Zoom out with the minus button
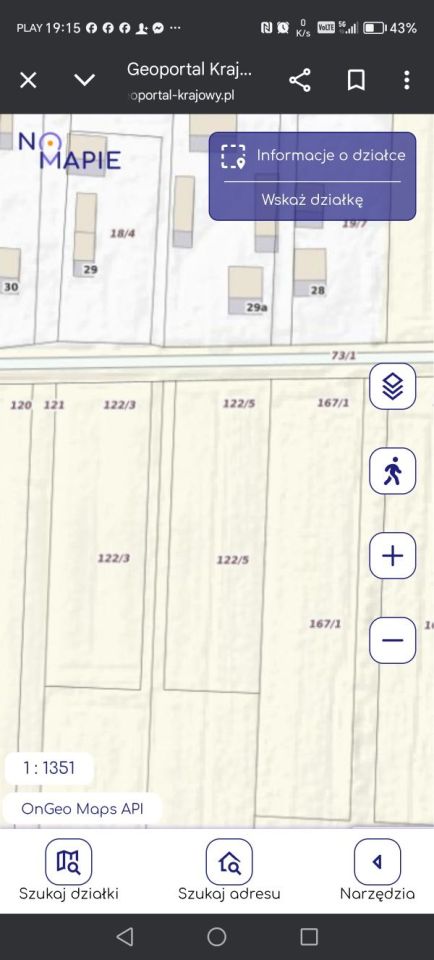Viewport: 434px width, 960px height. 392,640
